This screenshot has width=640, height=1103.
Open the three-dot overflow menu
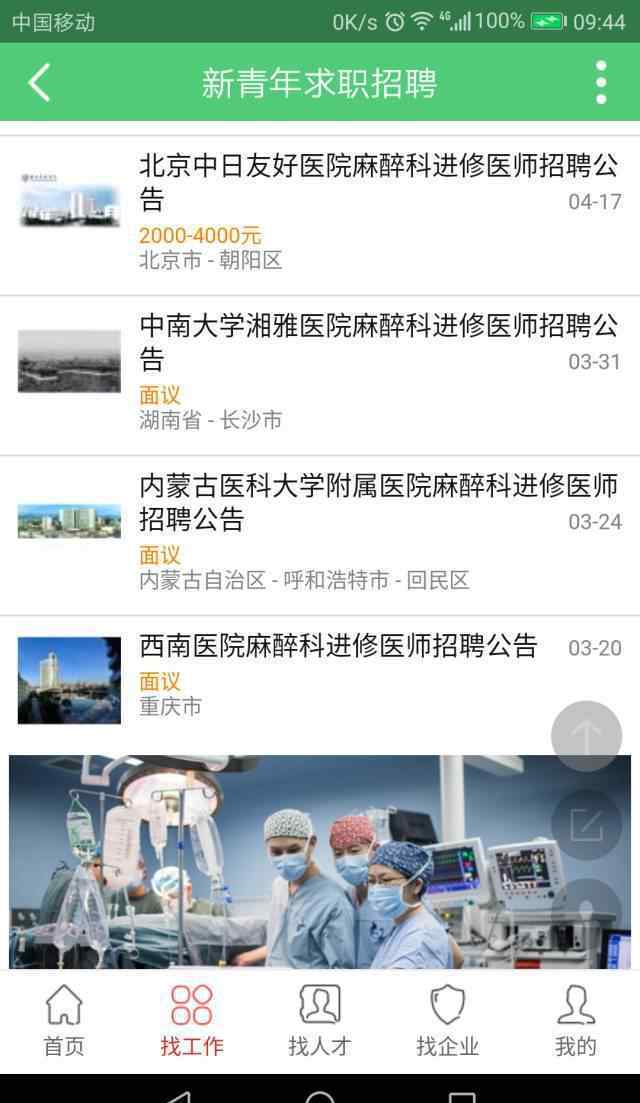coord(600,83)
